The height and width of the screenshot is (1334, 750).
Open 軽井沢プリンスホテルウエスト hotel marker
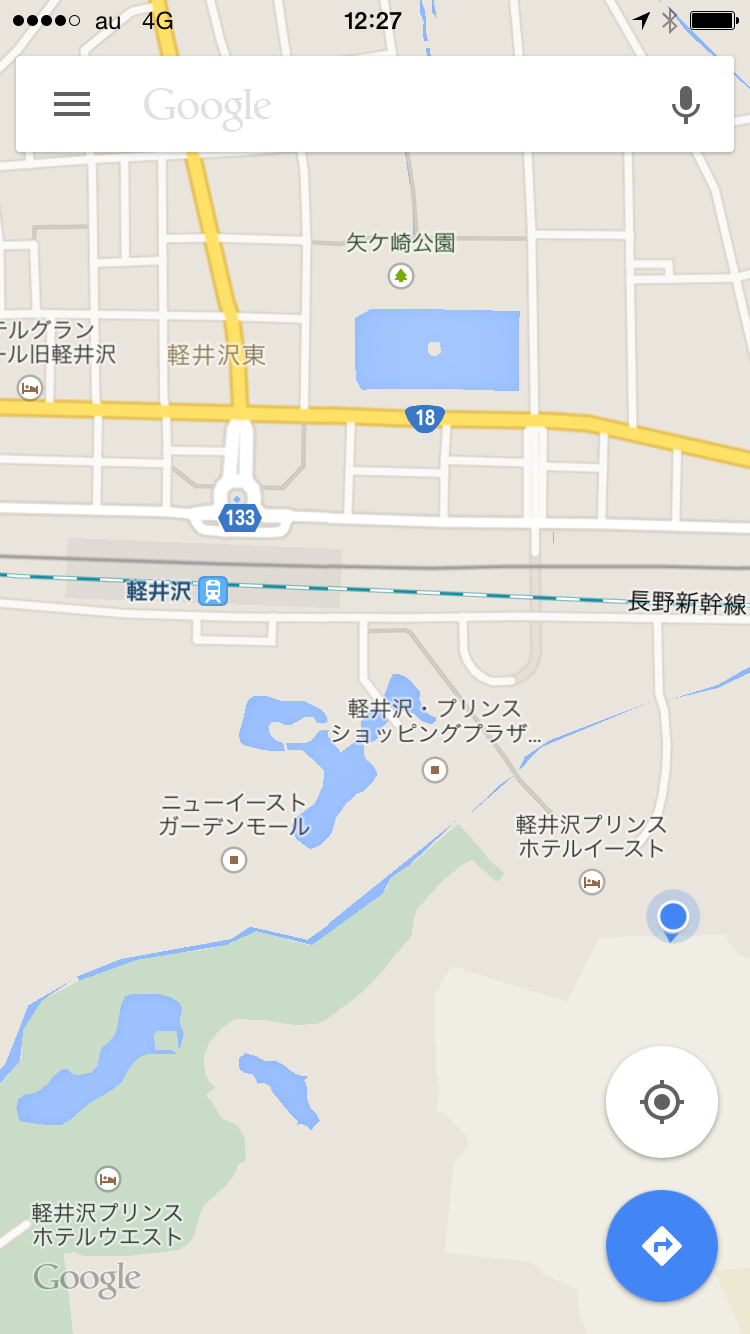(107, 1179)
